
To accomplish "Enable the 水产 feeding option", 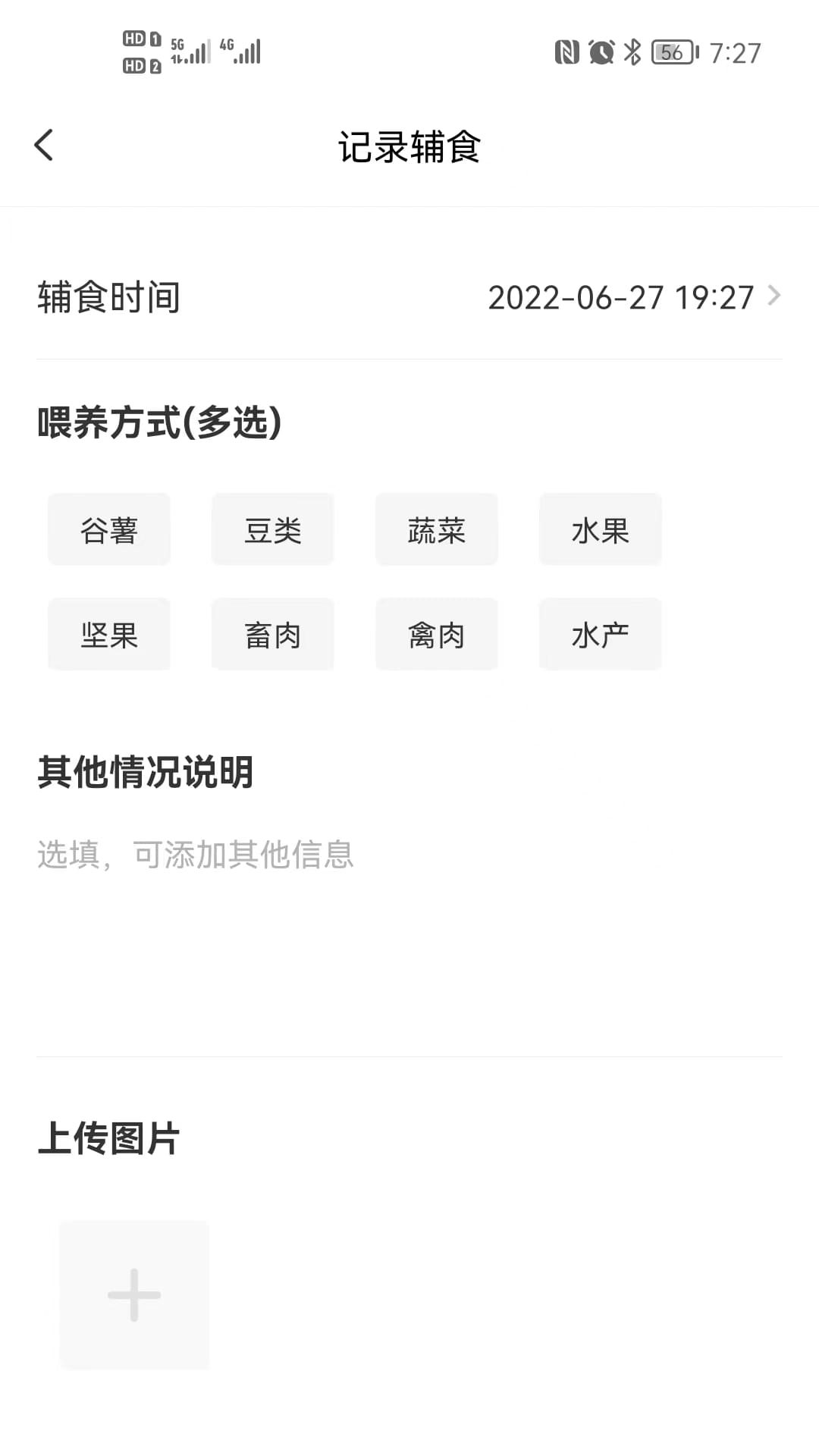I will tap(600, 634).
